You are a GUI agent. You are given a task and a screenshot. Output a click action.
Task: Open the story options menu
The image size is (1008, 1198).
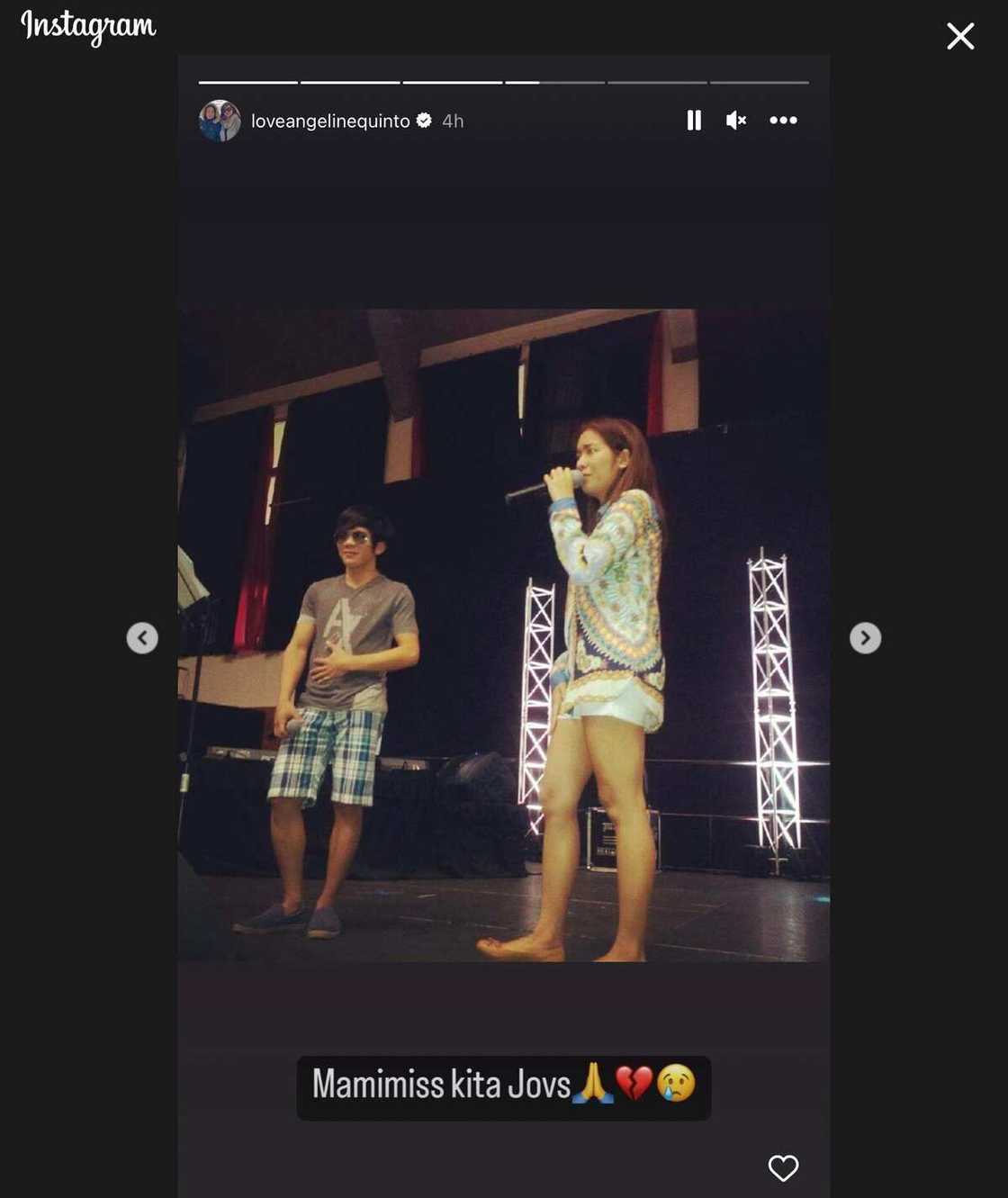point(783,121)
